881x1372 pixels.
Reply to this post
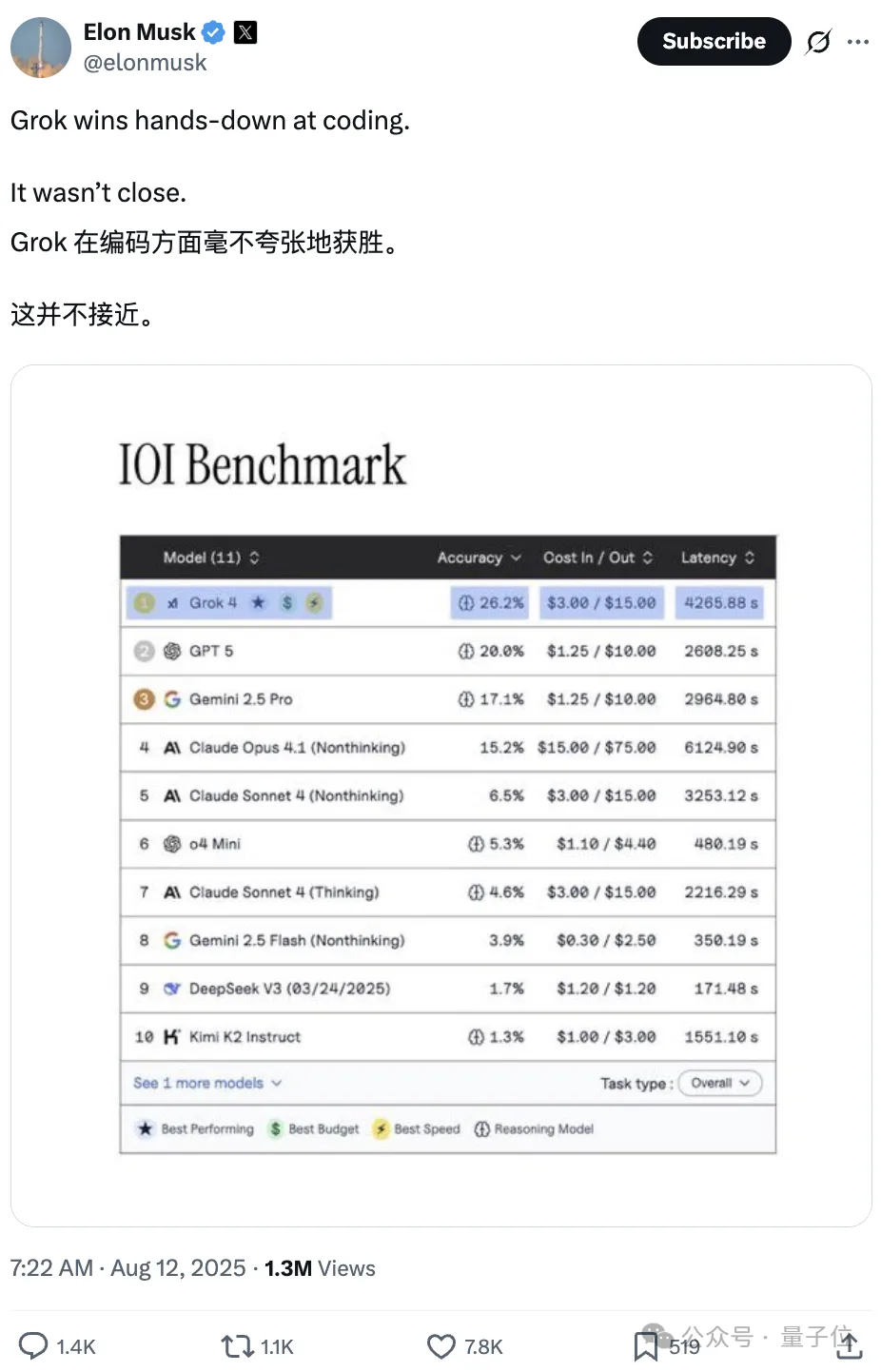pos(34,1345)
